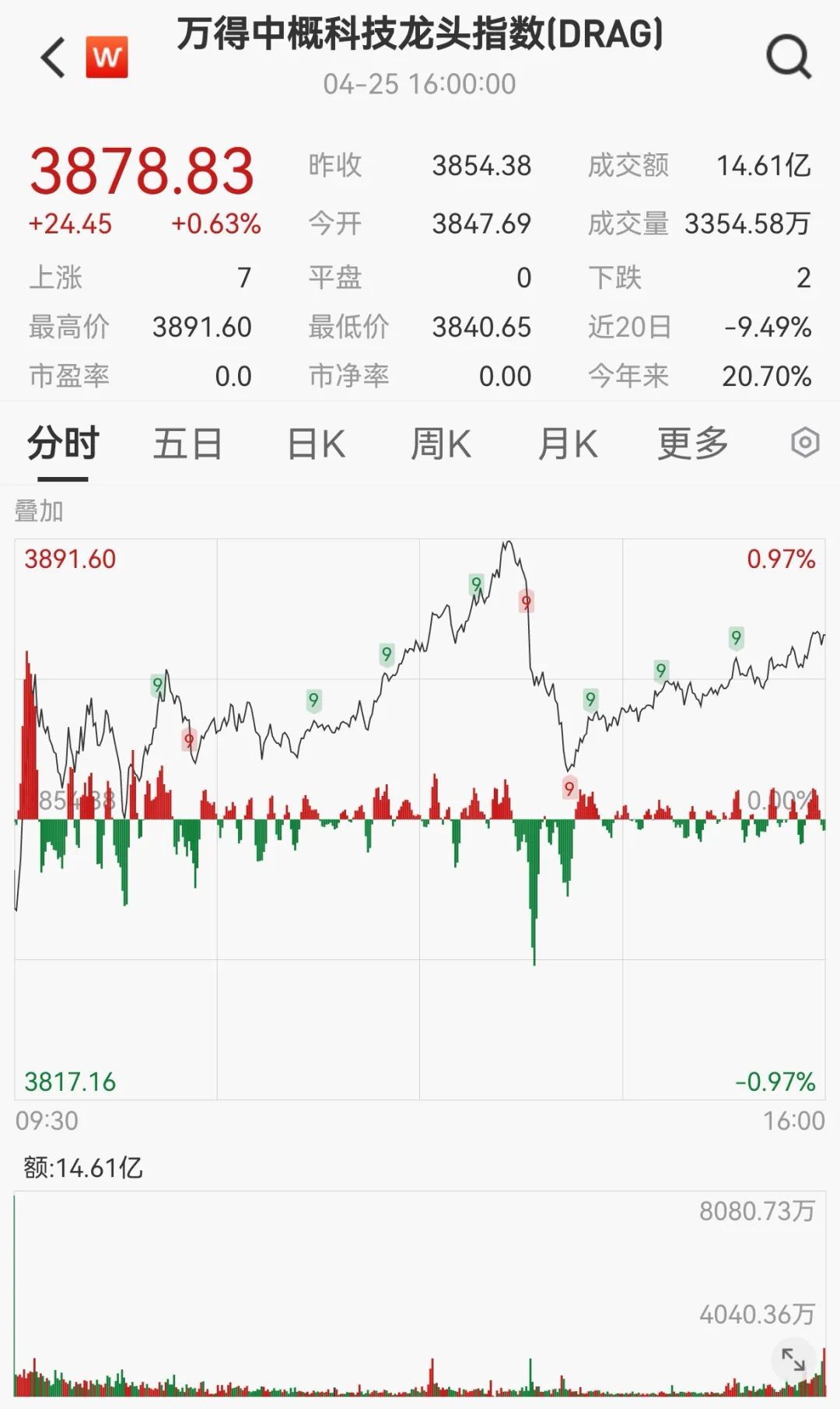Open the 更多 chart period options
The image size is (840, 1409).
(692, 445)
